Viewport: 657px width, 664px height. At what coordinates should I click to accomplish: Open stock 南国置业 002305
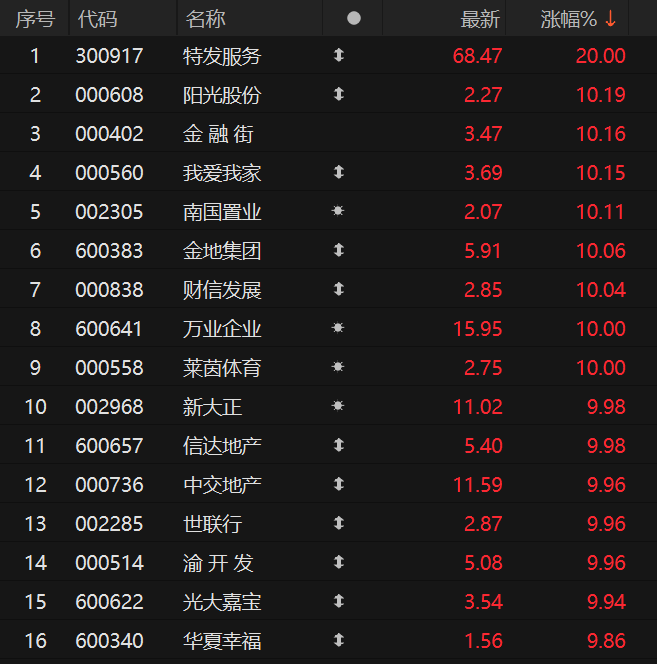(x=222, y=212)
